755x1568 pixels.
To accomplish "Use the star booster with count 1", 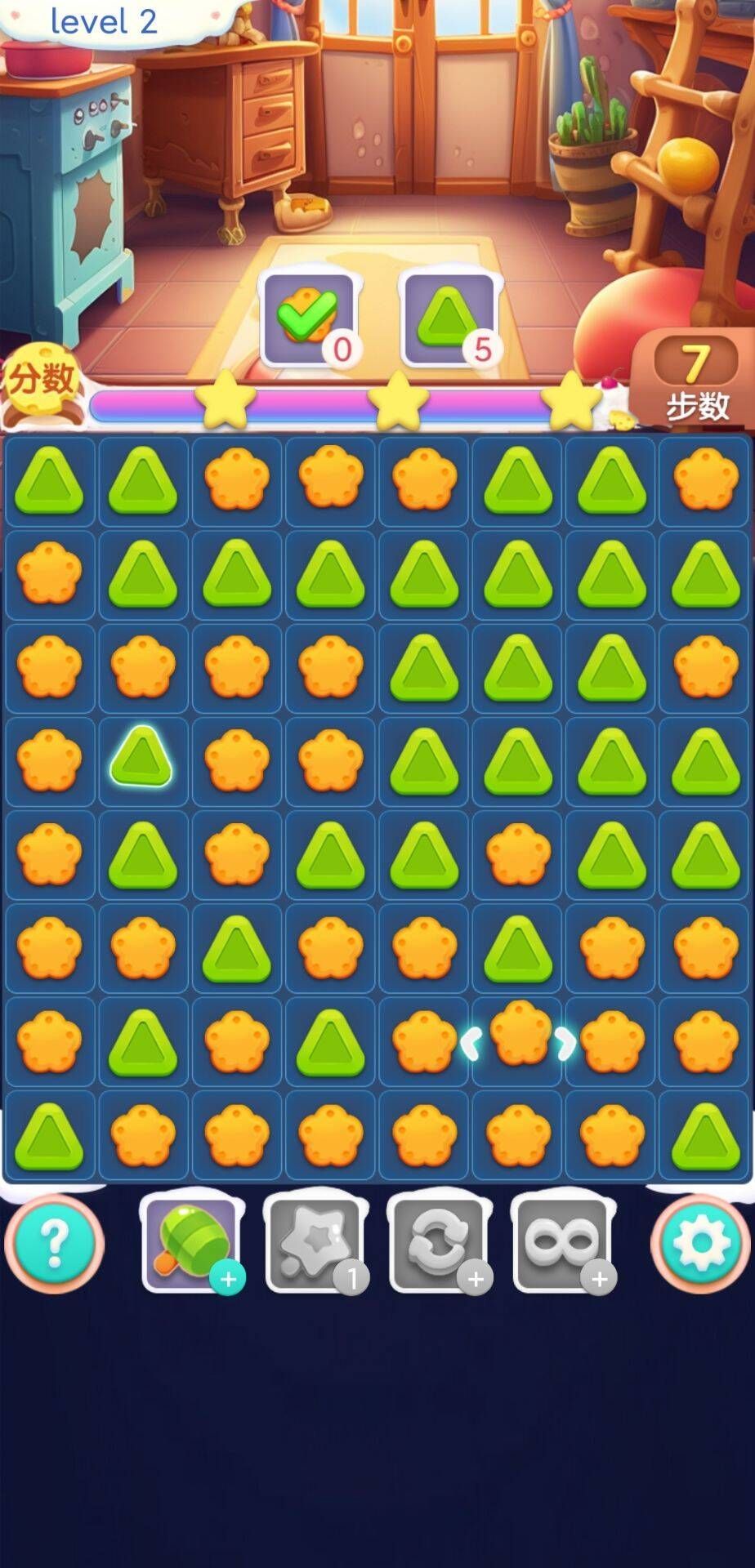I will click(x=315, y=1241).
